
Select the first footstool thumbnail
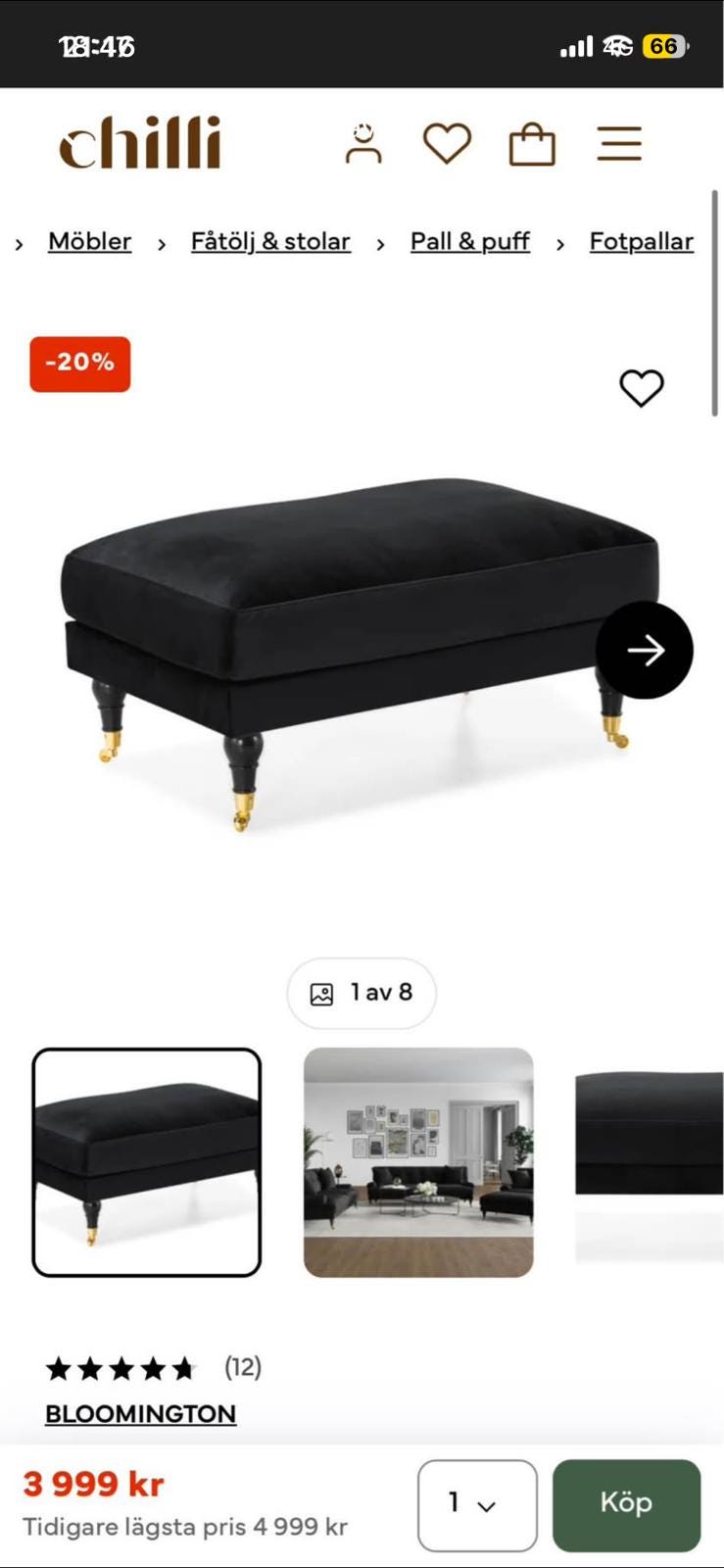(x=147, y=1162)
